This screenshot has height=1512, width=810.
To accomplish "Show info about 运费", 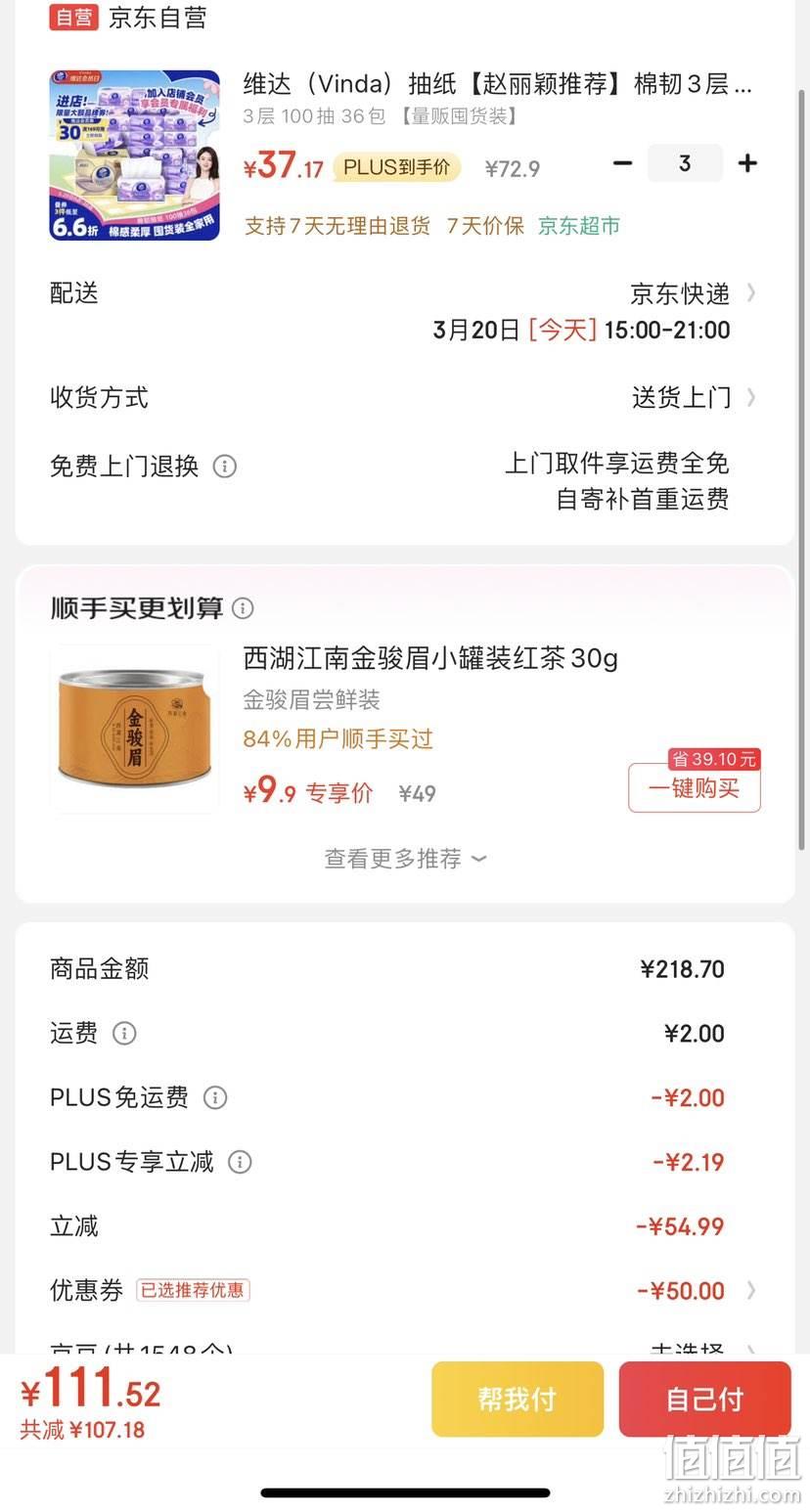I will [124, 1034].
